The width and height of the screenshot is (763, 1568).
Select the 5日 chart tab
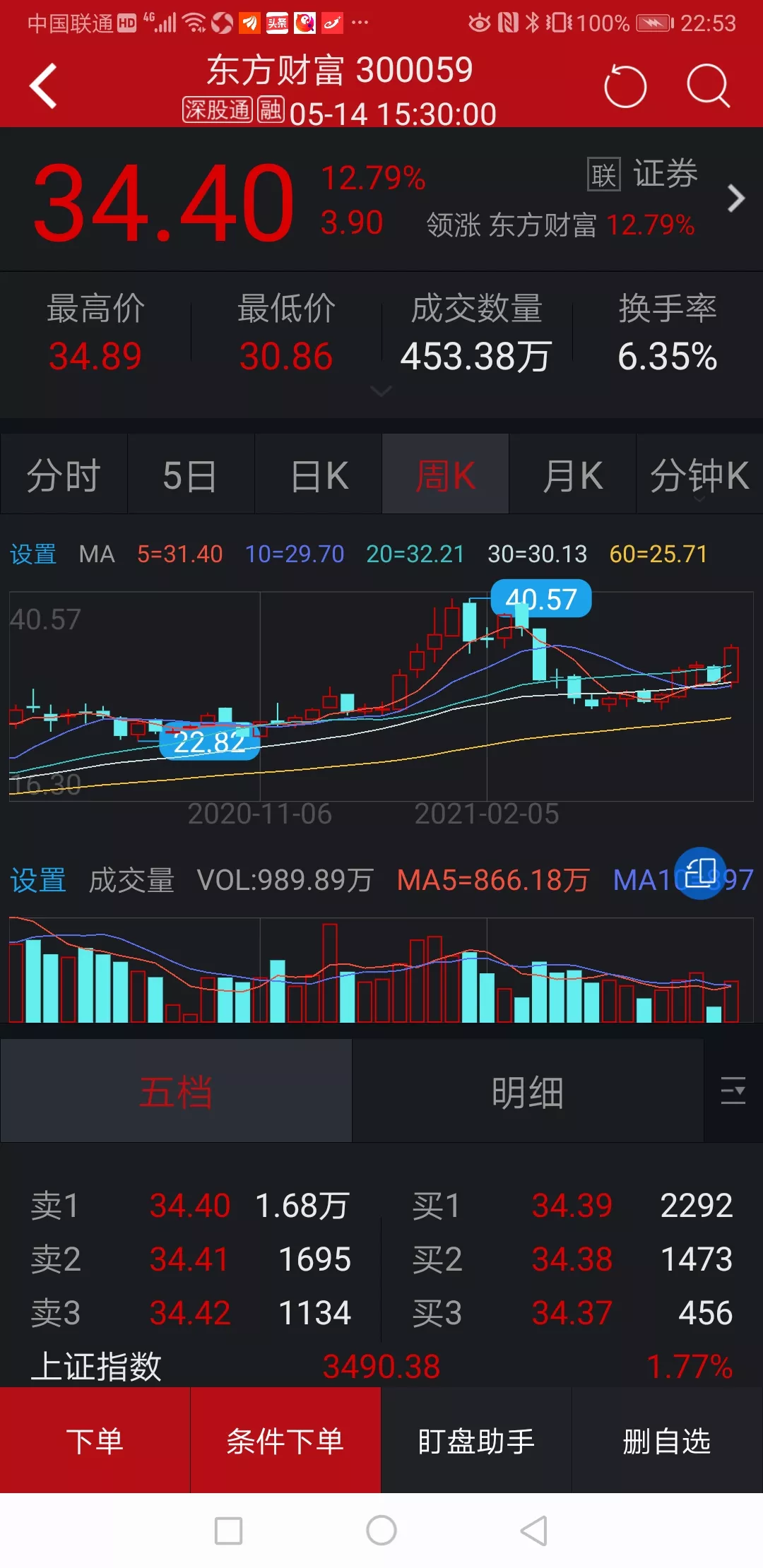(x=191, y=475)
